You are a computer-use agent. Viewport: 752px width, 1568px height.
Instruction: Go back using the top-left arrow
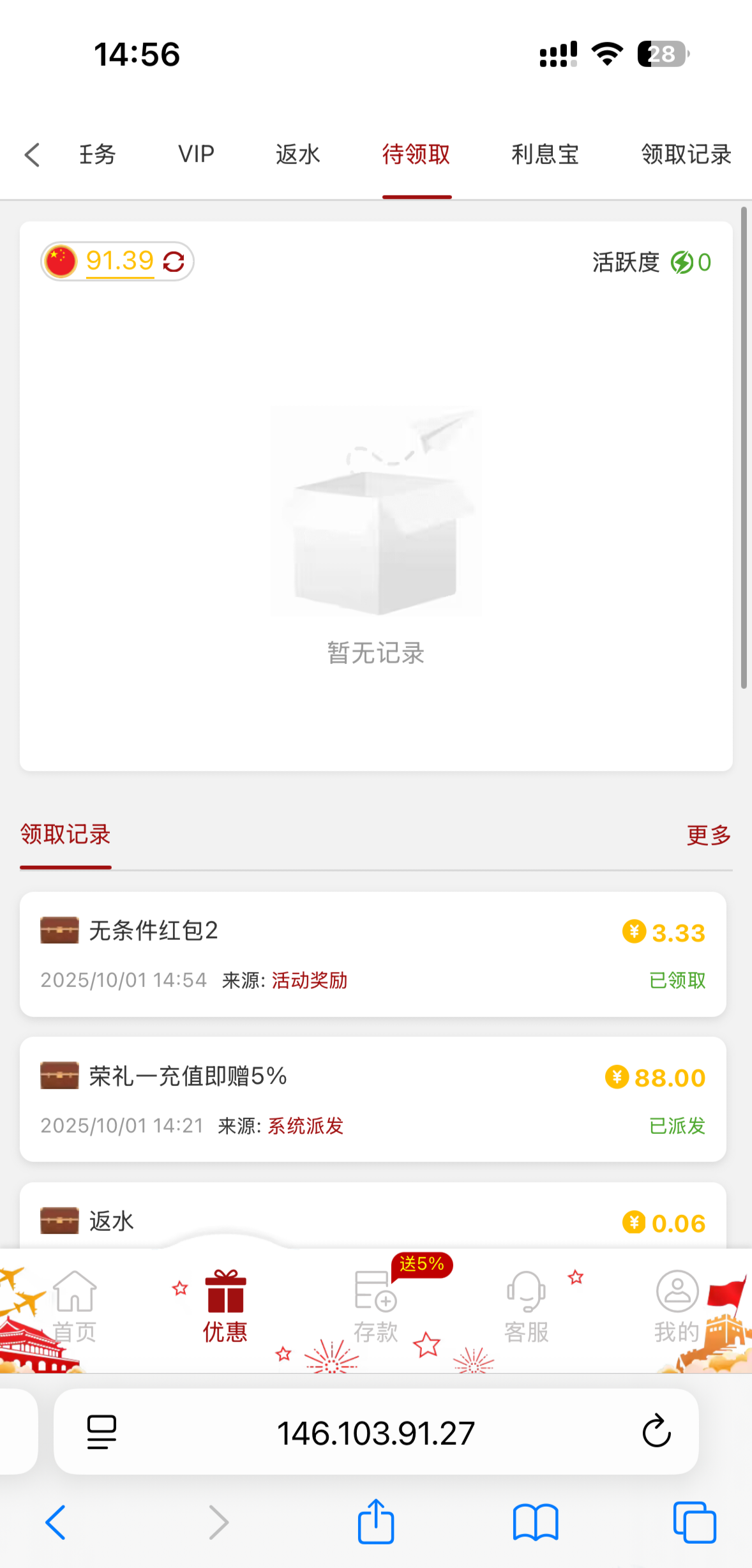pyautogui.click(x=32, y=155)
